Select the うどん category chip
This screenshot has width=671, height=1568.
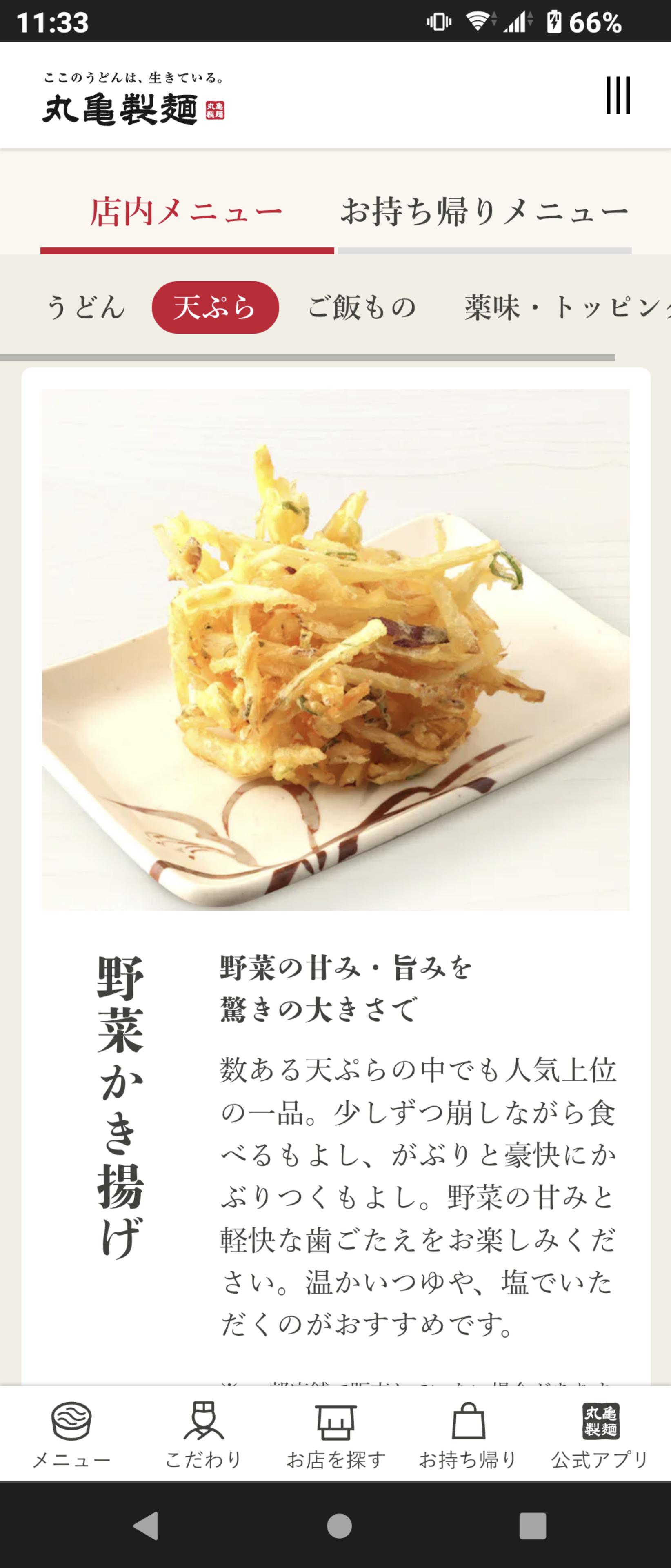point(87,307)
